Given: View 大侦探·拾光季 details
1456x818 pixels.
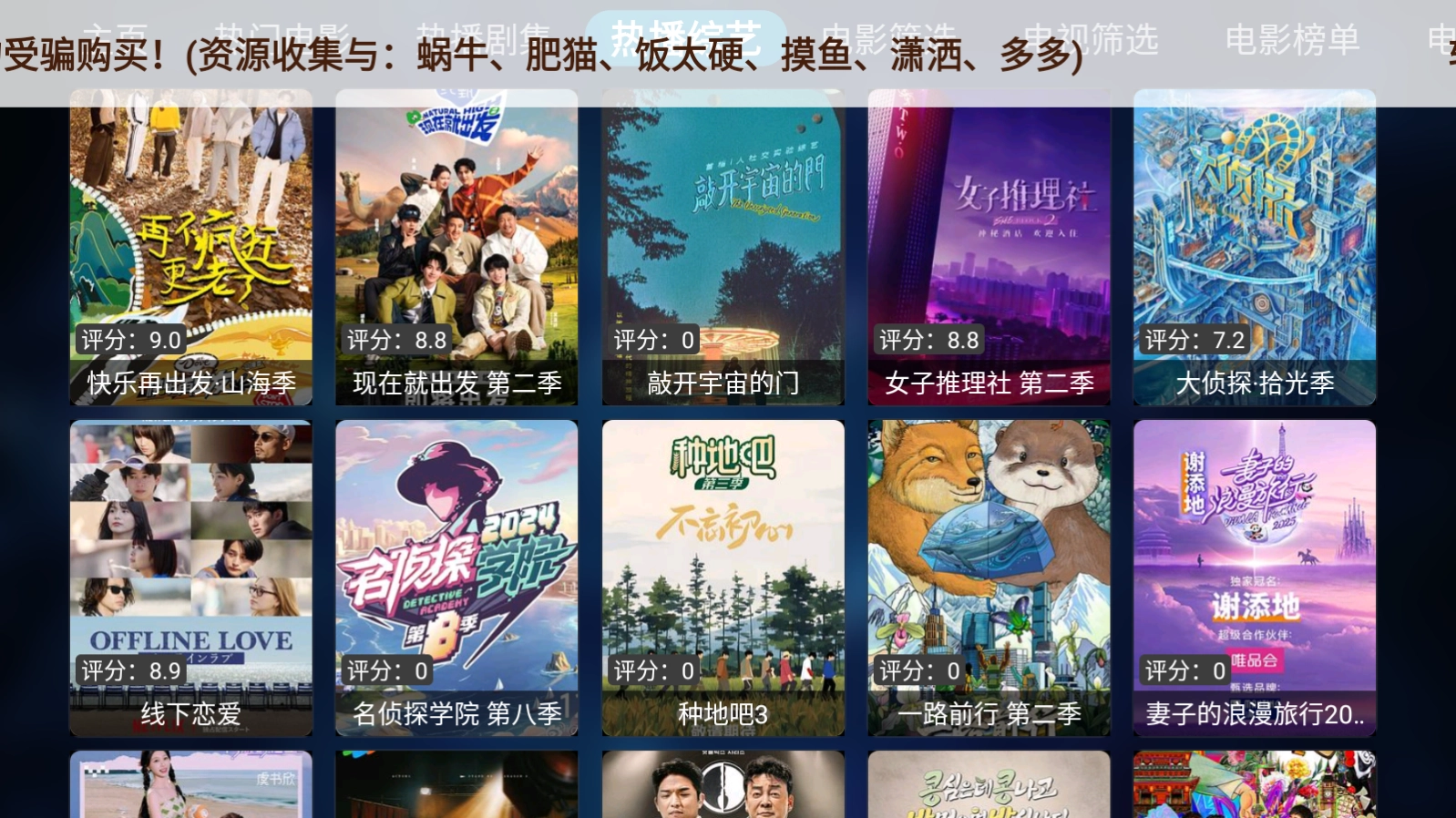Looking at the screenshot, I should point(1255,248).
